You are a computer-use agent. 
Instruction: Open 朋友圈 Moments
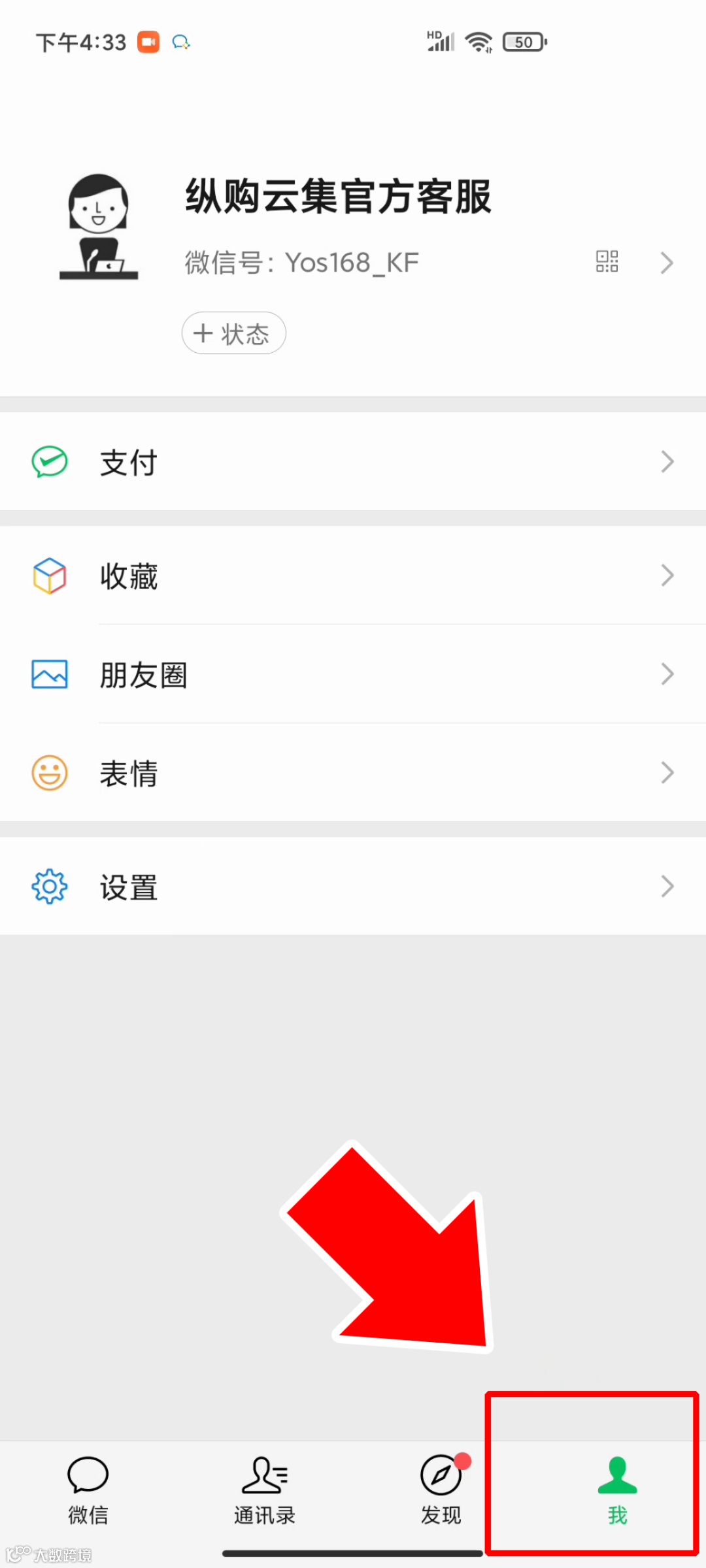click(353, 674)
